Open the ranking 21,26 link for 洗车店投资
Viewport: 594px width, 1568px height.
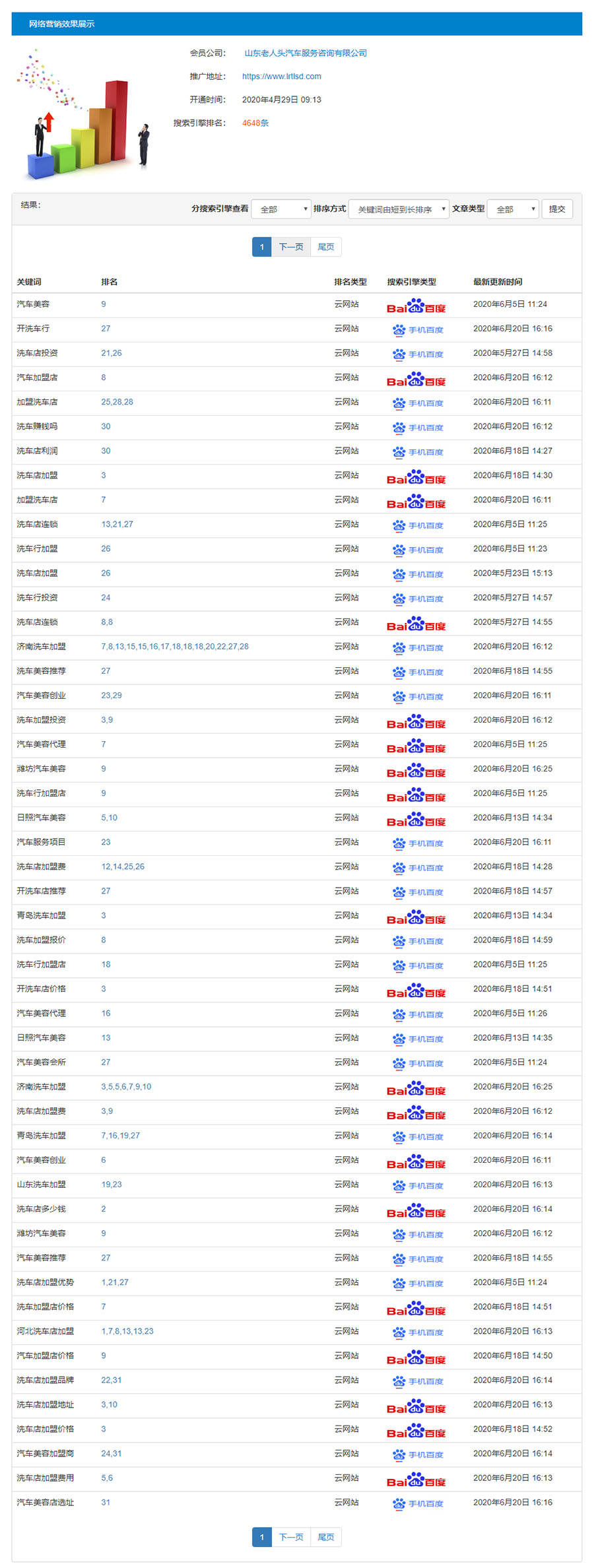pyautogui.click(x=112, y=353)
